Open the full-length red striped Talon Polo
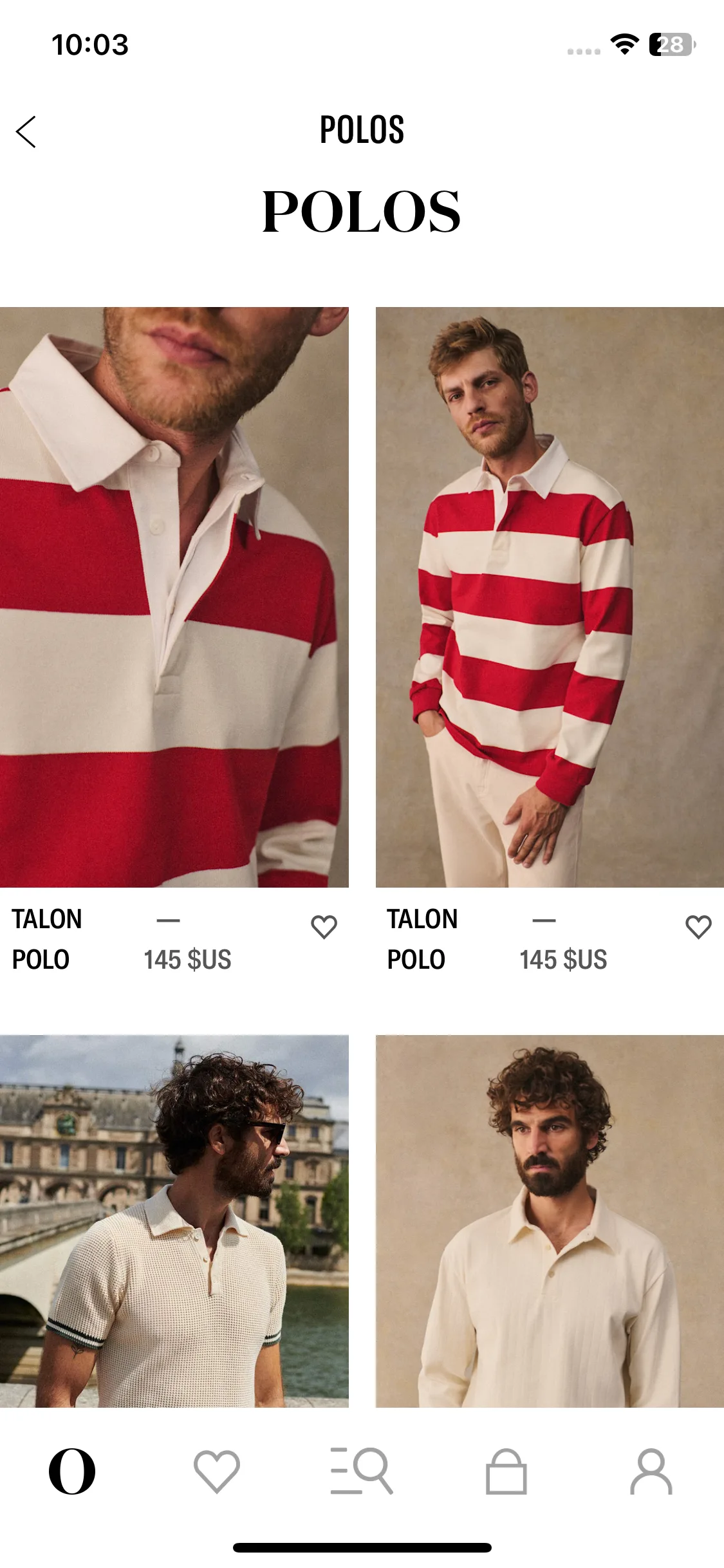Screen dimensions: 724x1568 (x=550, y=597)
